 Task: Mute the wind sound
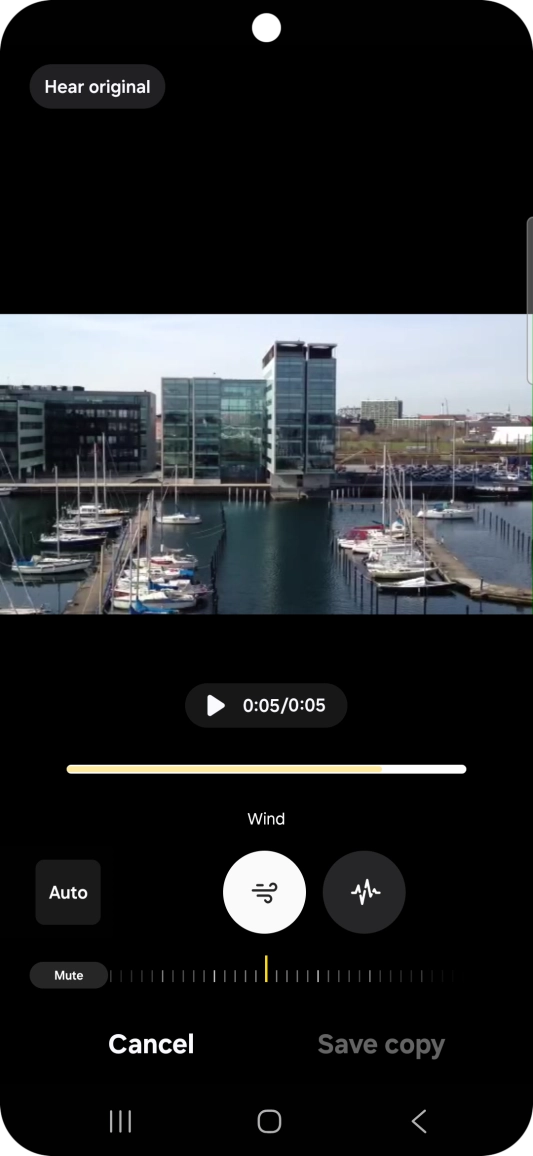click(x=69, y=975)
